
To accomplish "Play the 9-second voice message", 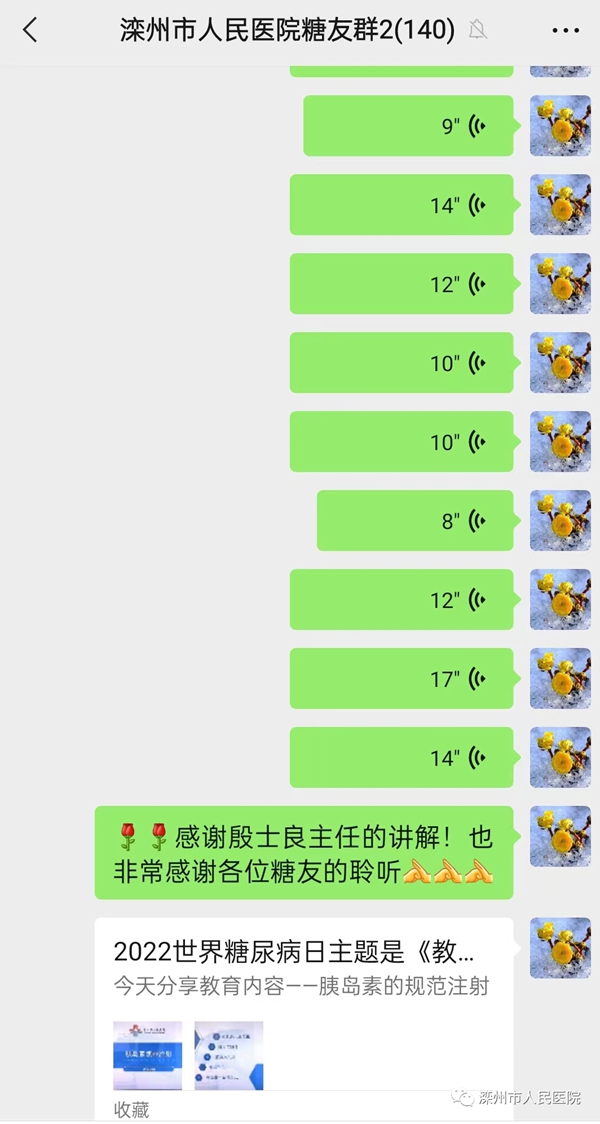I will tap(408, 126).
